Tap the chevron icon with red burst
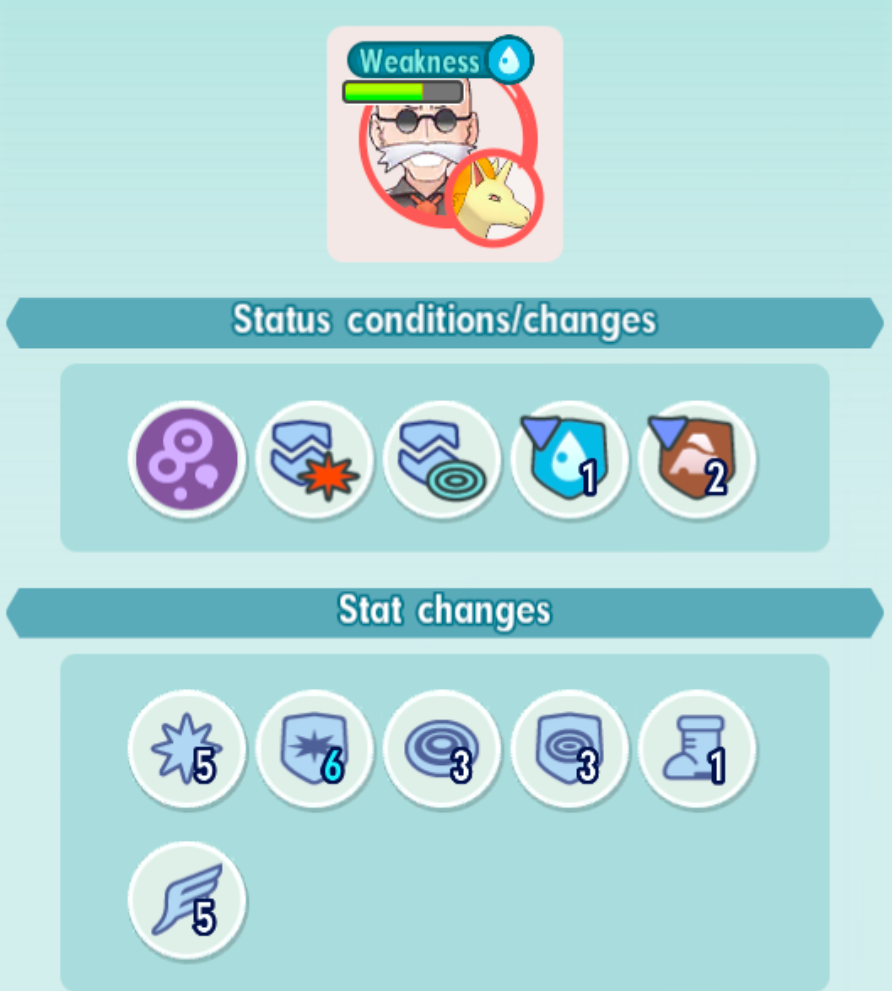Screen dimensions: 892x991 (314, 459)
